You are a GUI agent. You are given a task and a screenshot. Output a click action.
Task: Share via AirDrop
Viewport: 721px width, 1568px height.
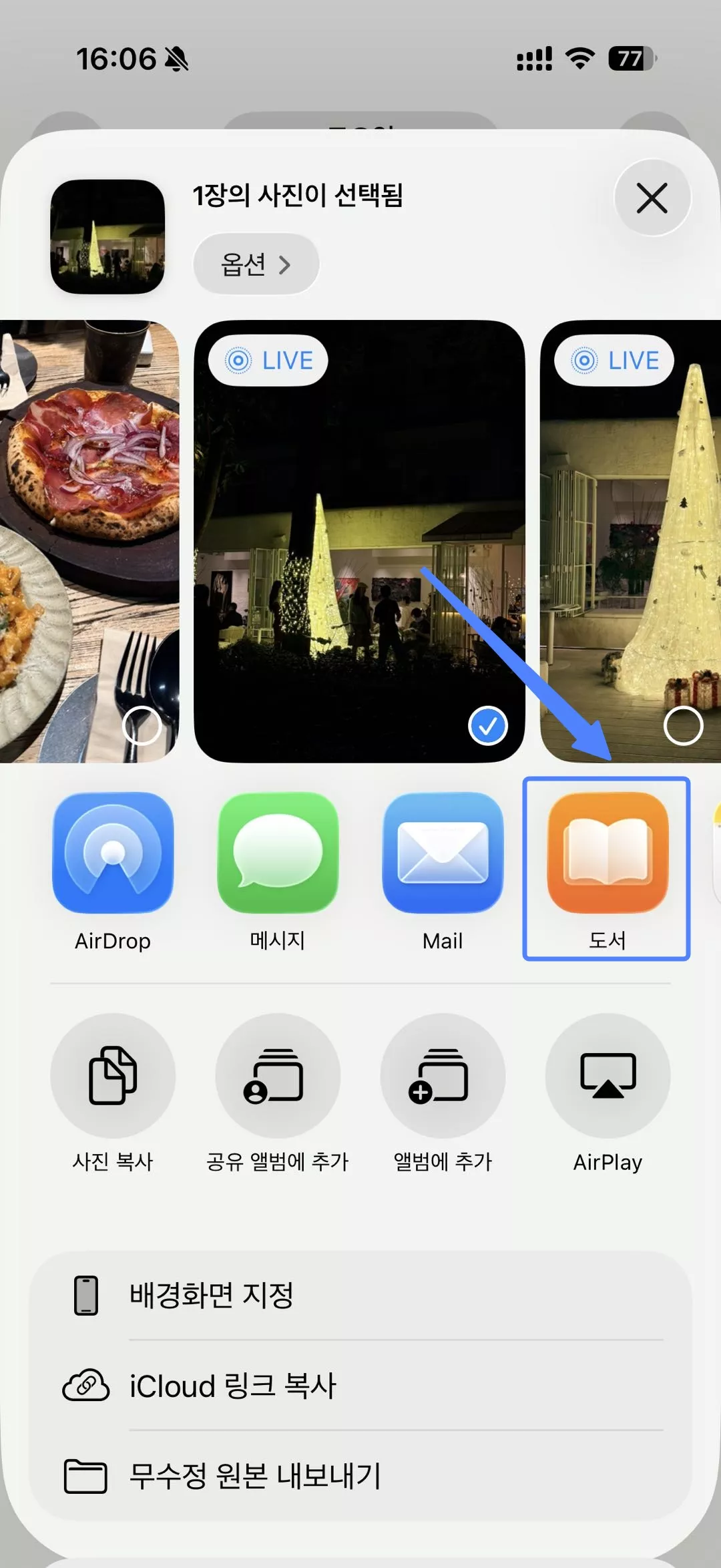point(113,853)
